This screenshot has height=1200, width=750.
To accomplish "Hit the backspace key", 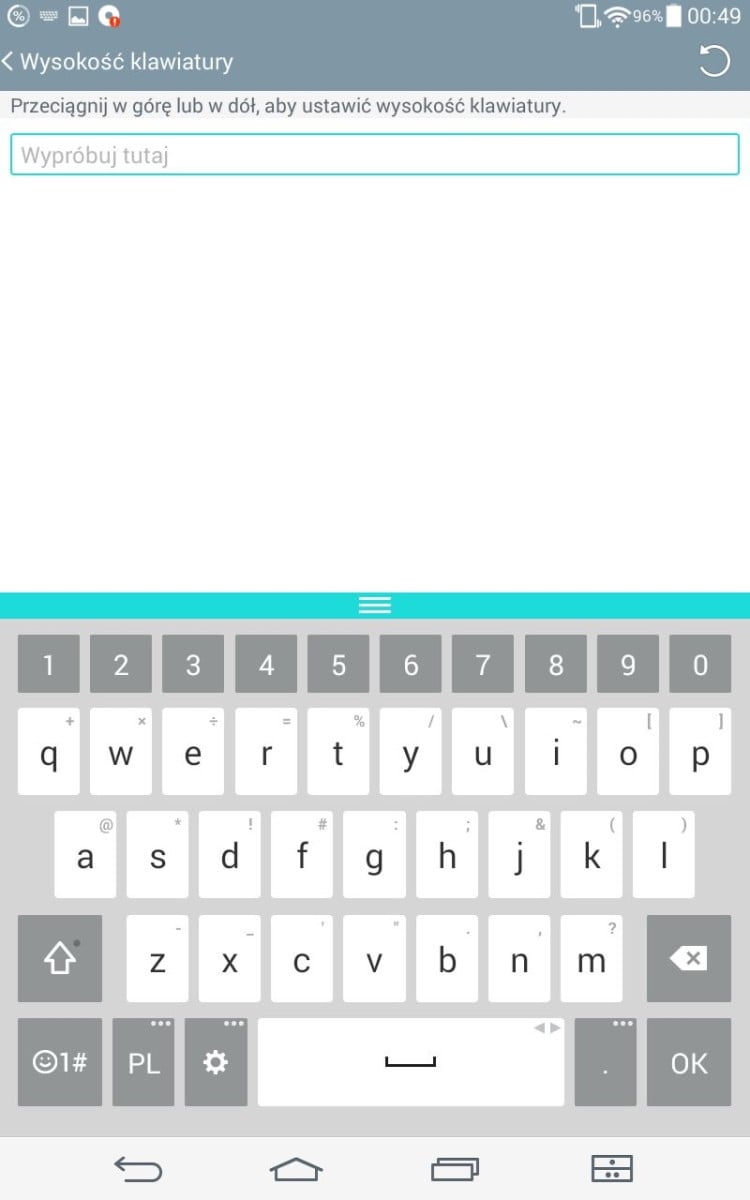I will 688,958.
